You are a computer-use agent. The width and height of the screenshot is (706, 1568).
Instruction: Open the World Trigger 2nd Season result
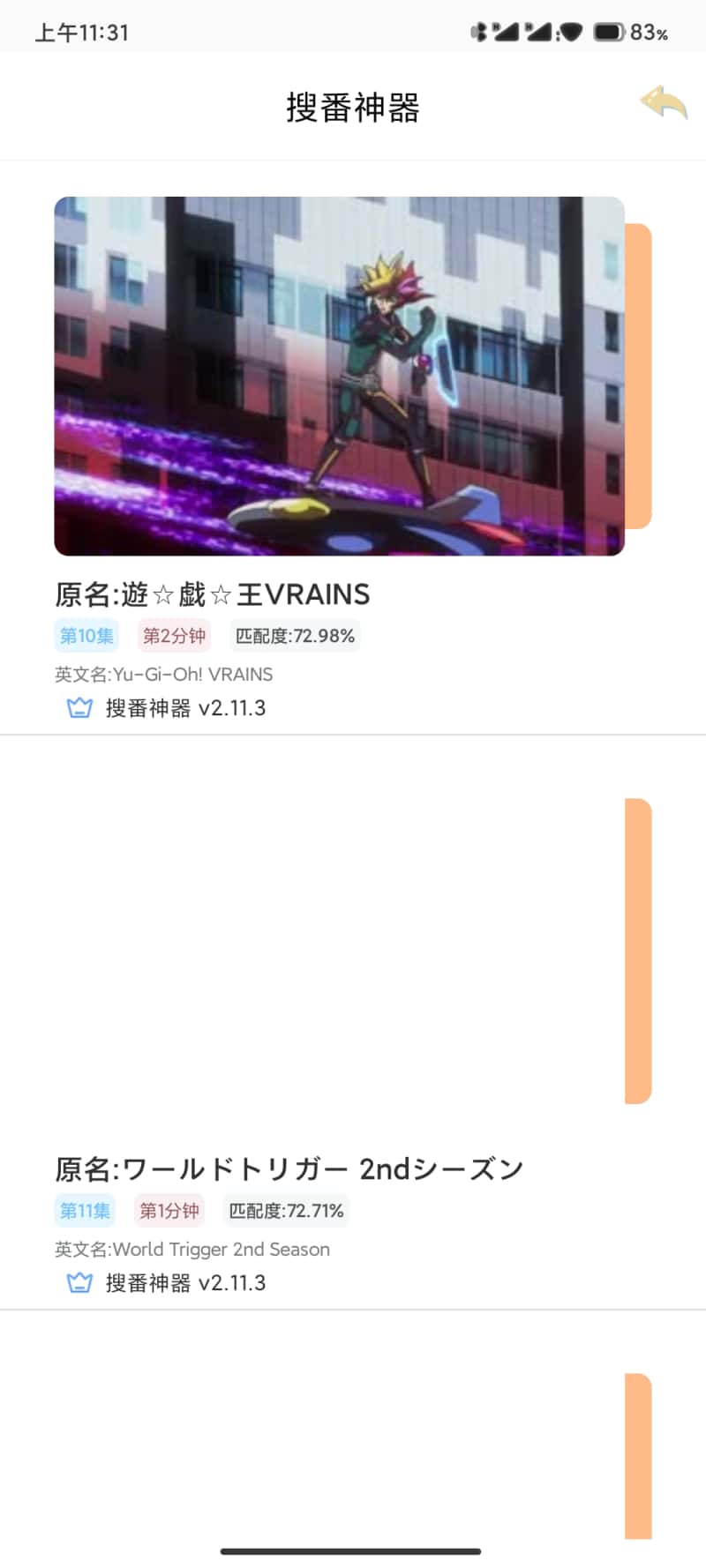339,951
